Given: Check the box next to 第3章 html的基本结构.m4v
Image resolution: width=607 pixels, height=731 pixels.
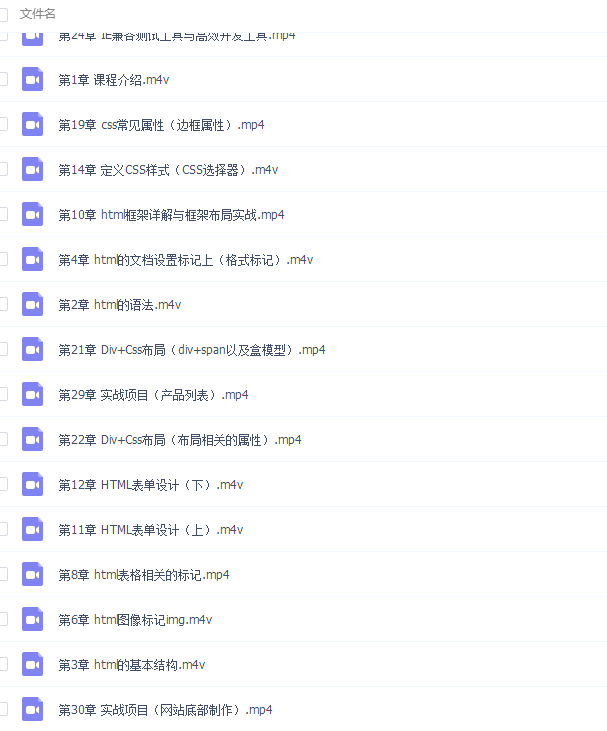Looking at the screenshot, I should click(x=2, y=664).
